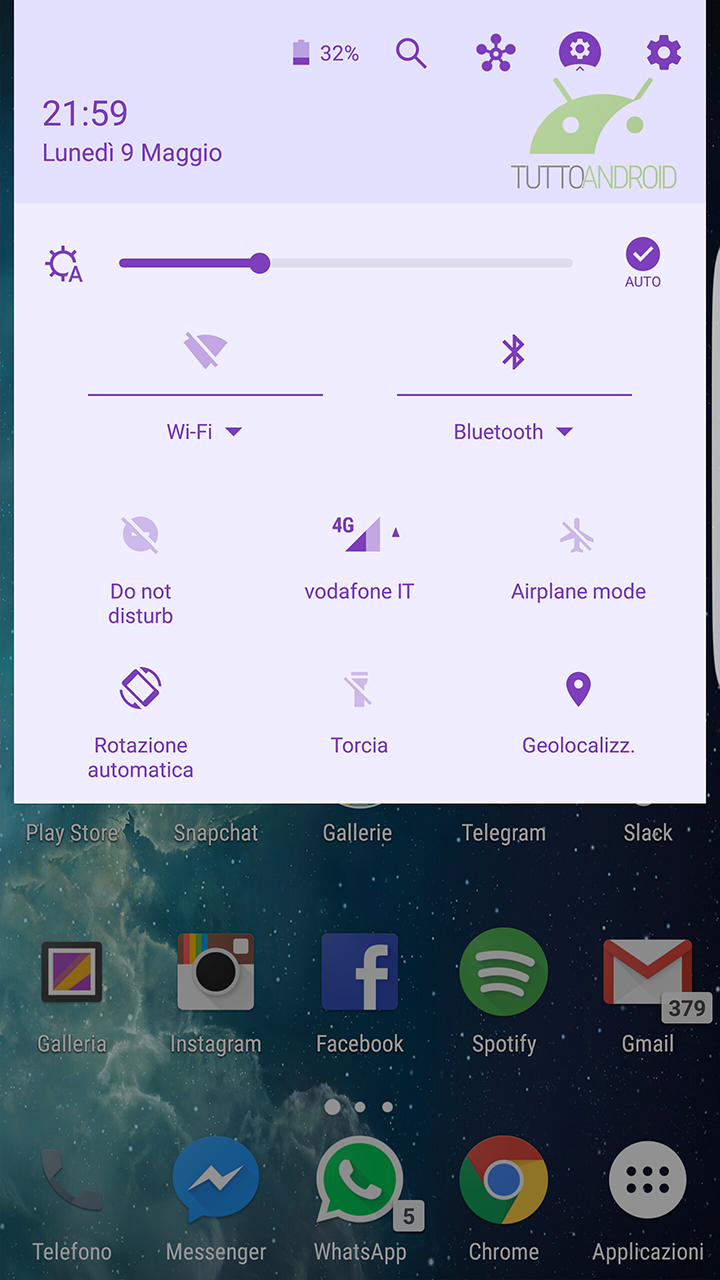Open the network icon next to search
Viewport: 720px width, 1280px height.
coord(496,53)
